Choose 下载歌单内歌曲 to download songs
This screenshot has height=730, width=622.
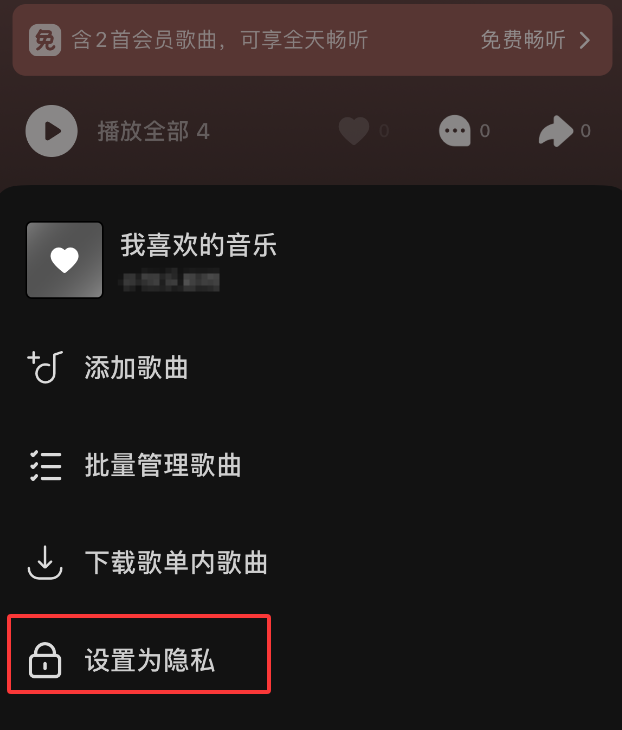tap(175, 563)
